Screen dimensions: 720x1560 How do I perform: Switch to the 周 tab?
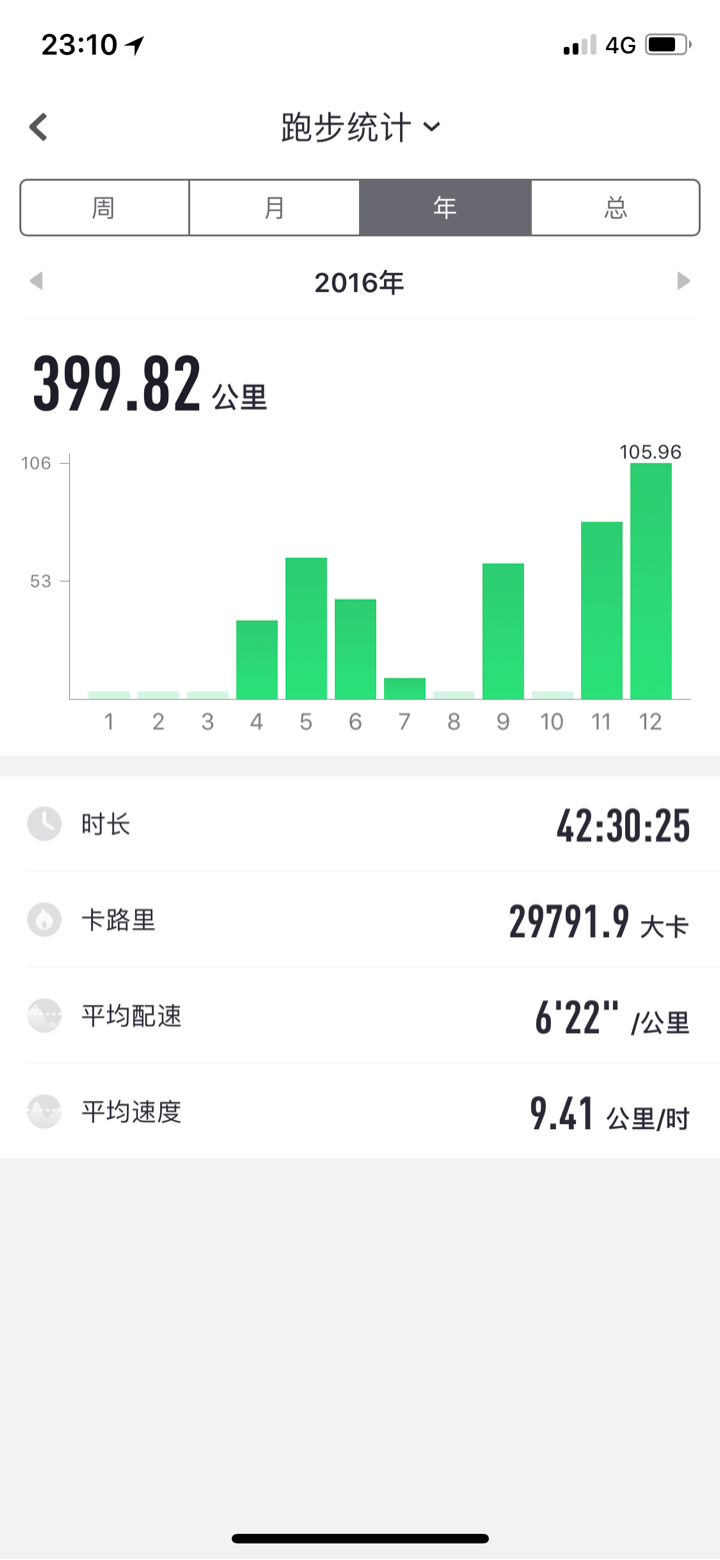click(104, 207)
